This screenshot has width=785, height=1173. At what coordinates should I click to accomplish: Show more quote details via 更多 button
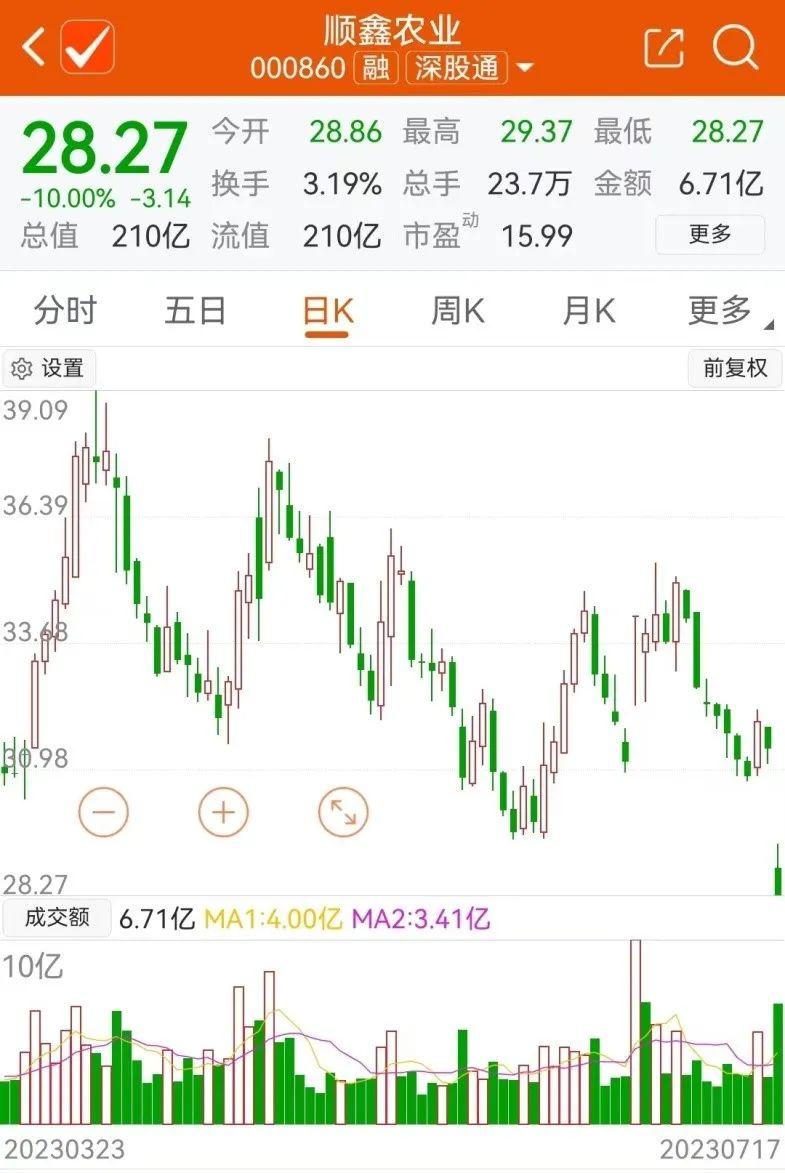(x=710, y=235)
